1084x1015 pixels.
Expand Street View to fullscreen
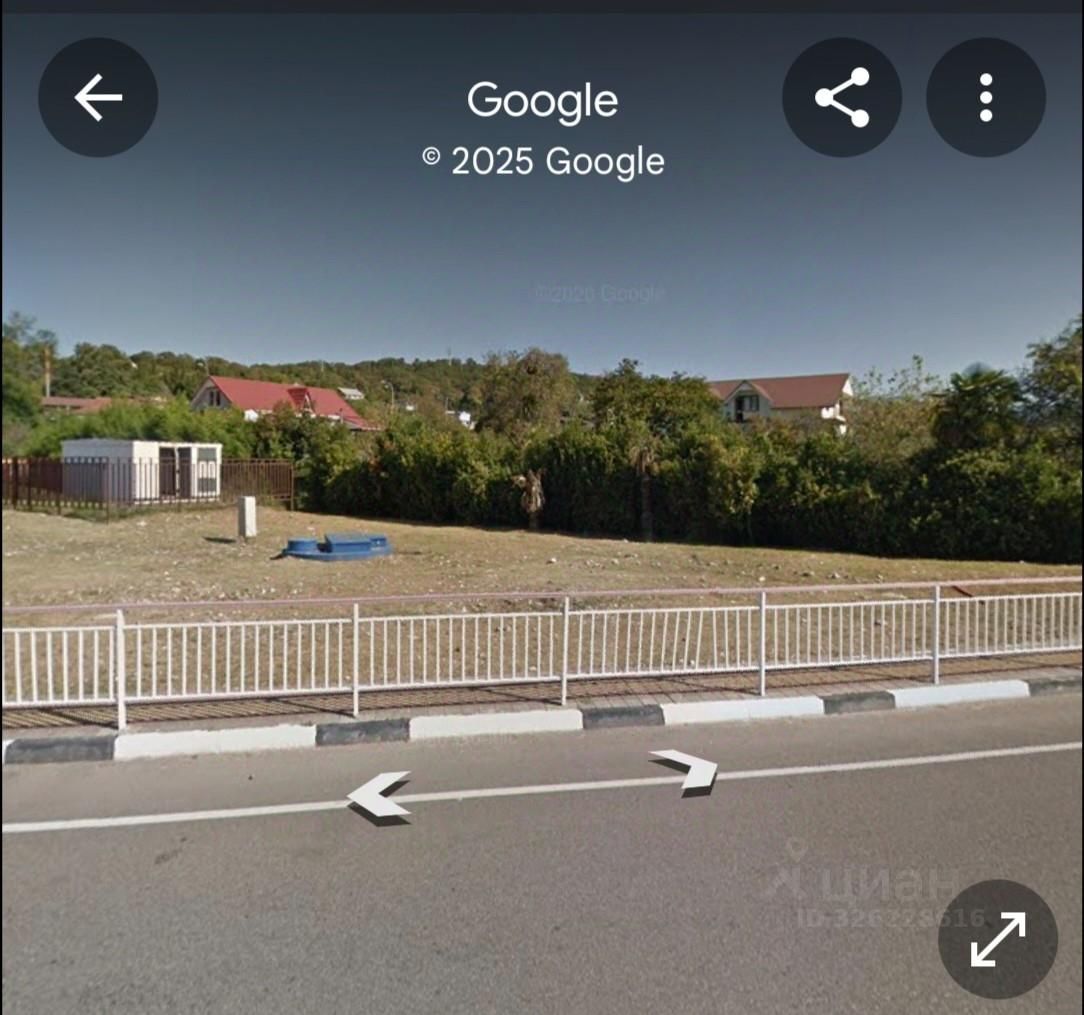[997, 939]
